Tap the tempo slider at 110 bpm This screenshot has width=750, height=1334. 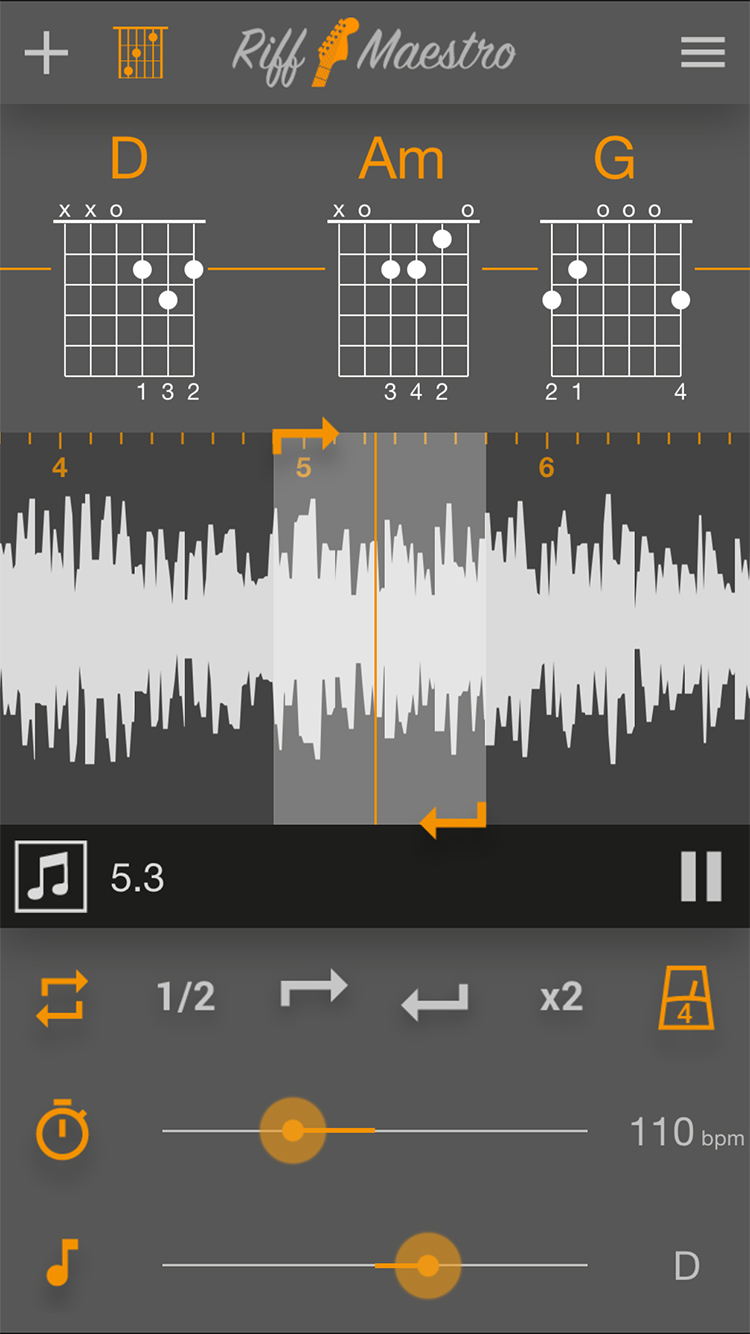pos(375,1131)
